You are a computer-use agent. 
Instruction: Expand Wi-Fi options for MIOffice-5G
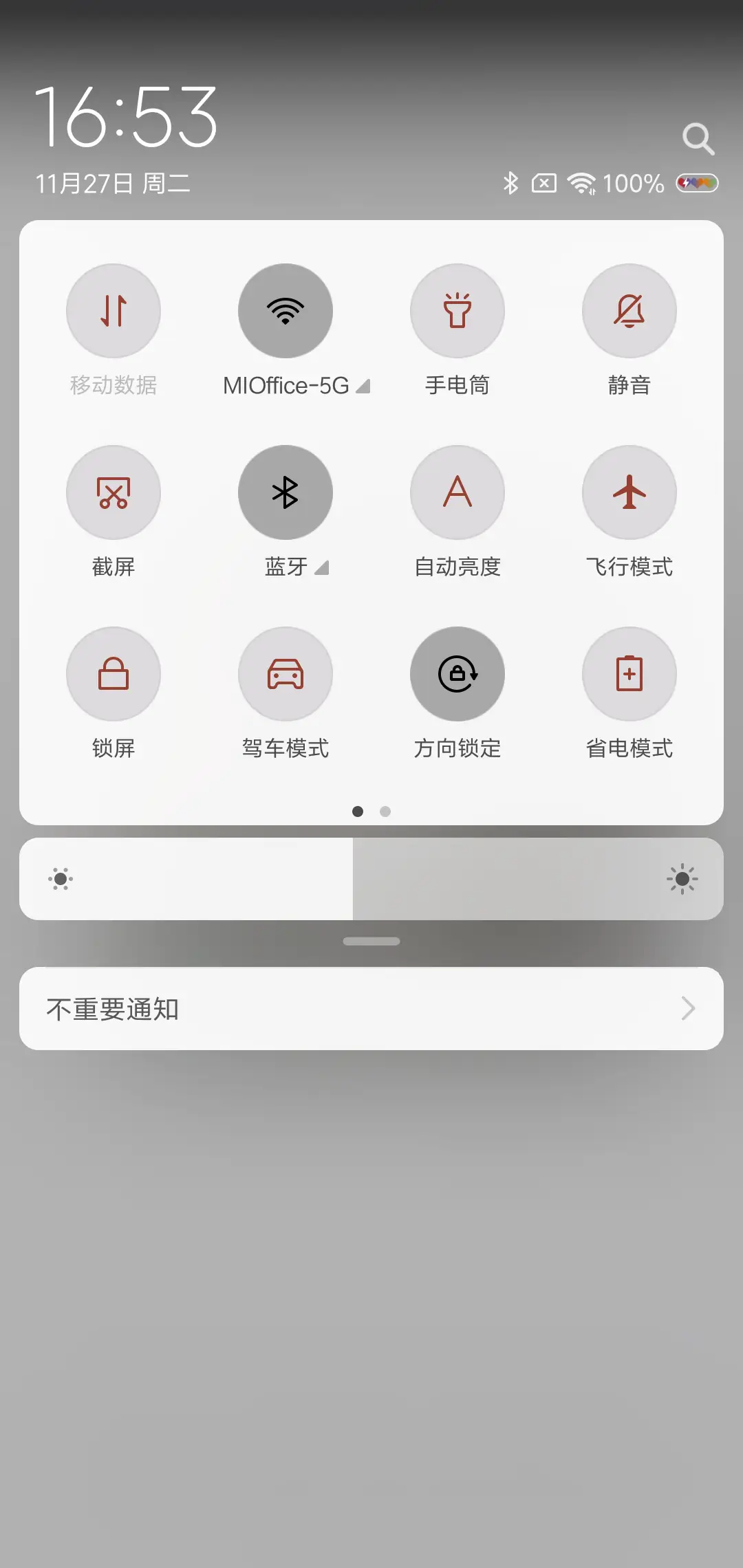pos(363,386)
